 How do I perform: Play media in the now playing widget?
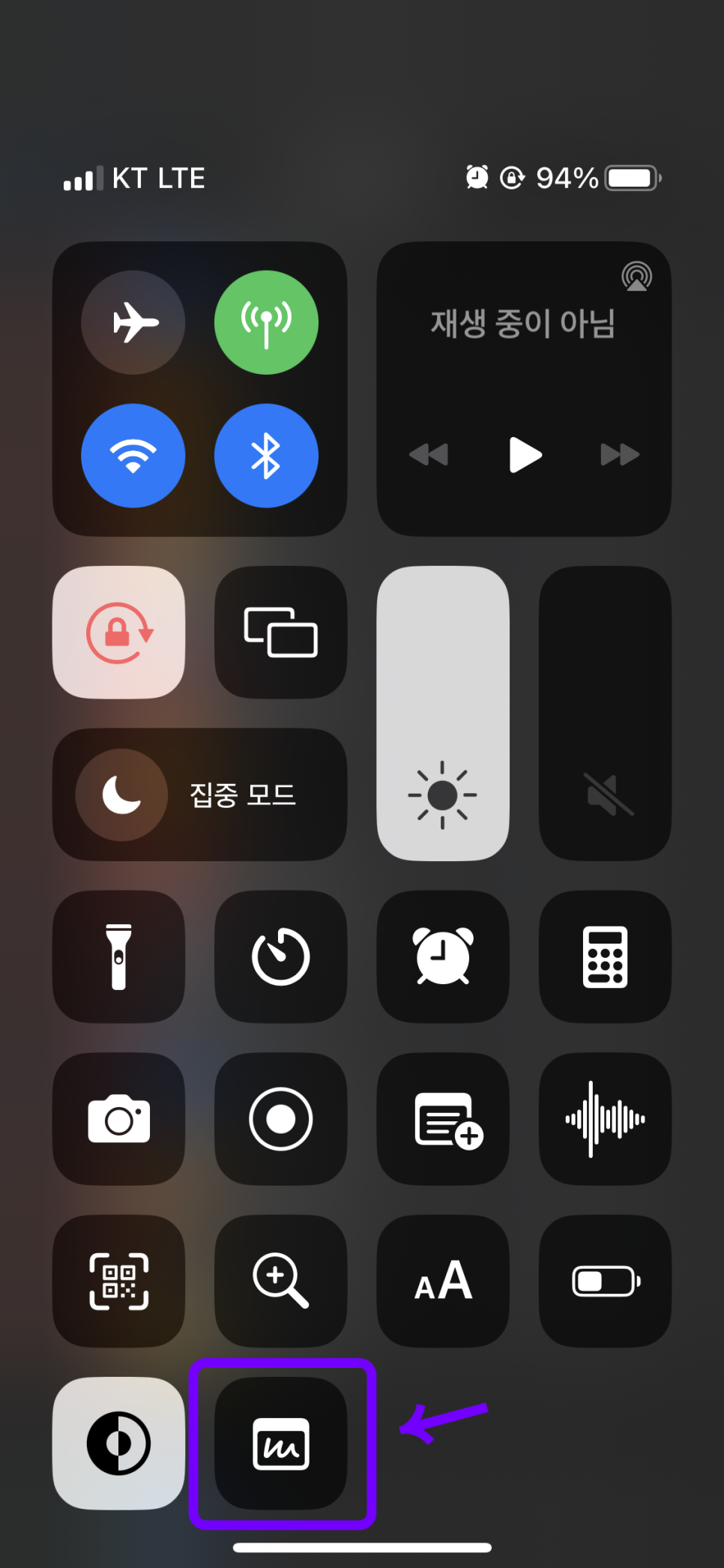click(525, 455)
